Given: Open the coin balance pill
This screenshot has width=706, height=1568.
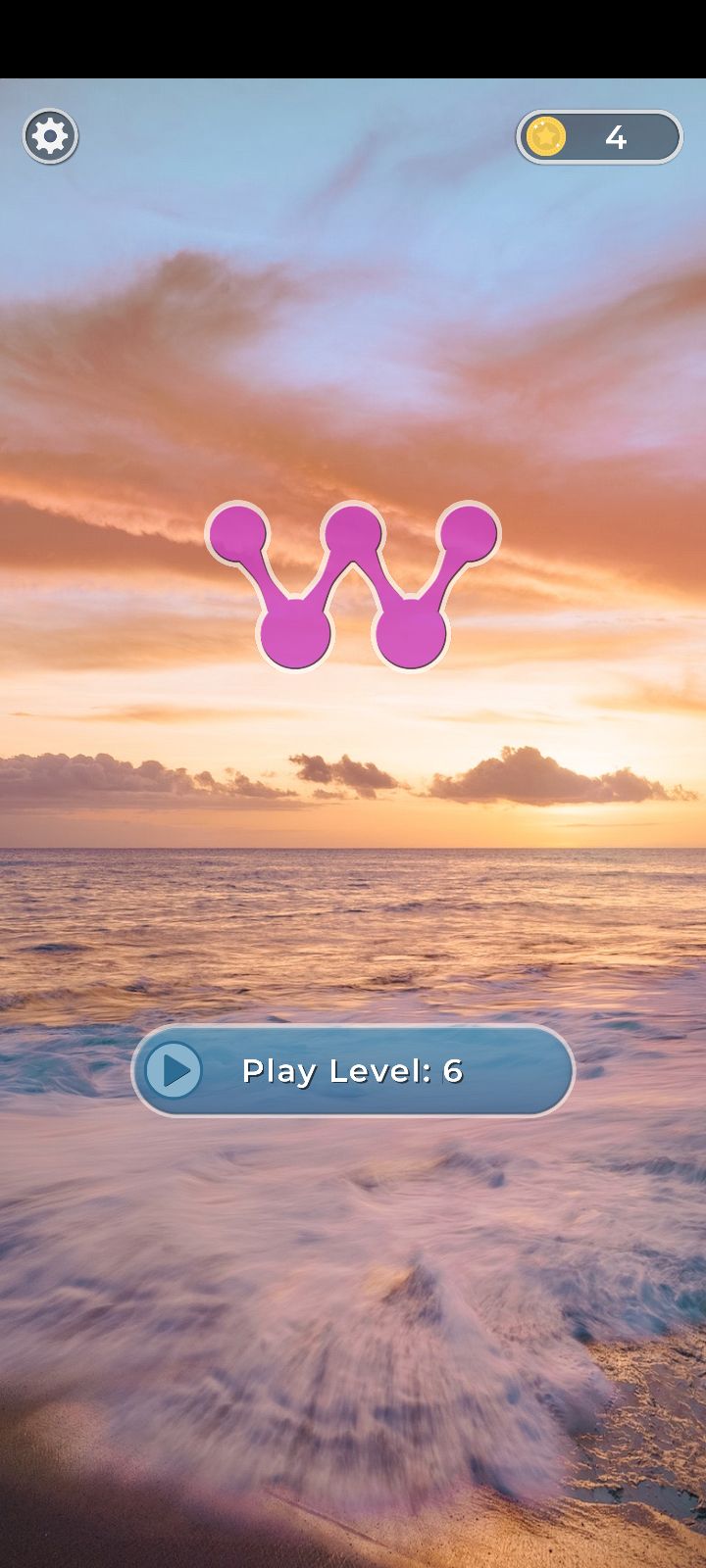Looking at the screenshot, I should tap(599, 136).
